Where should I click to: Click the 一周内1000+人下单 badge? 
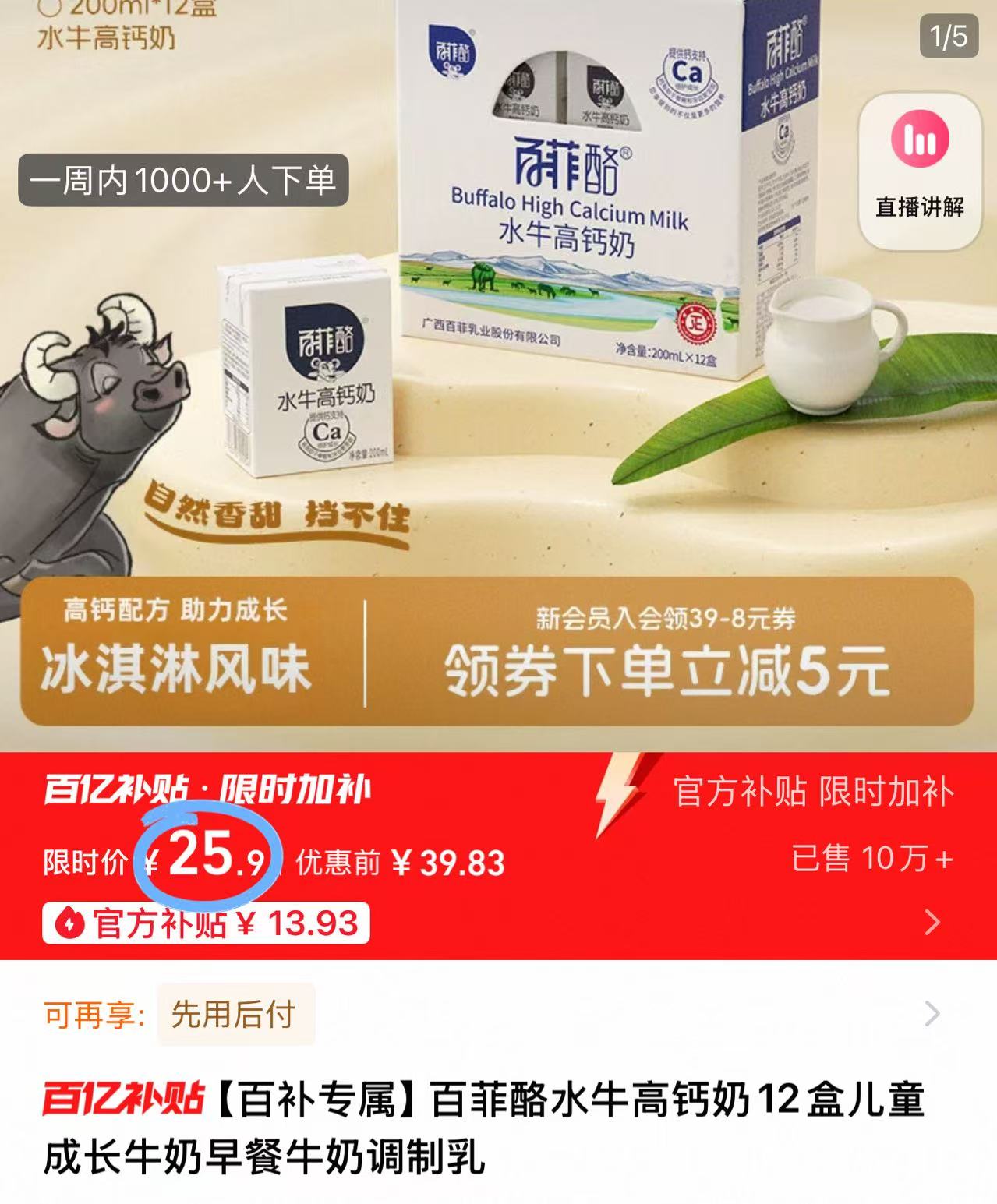tap(185, 181)
